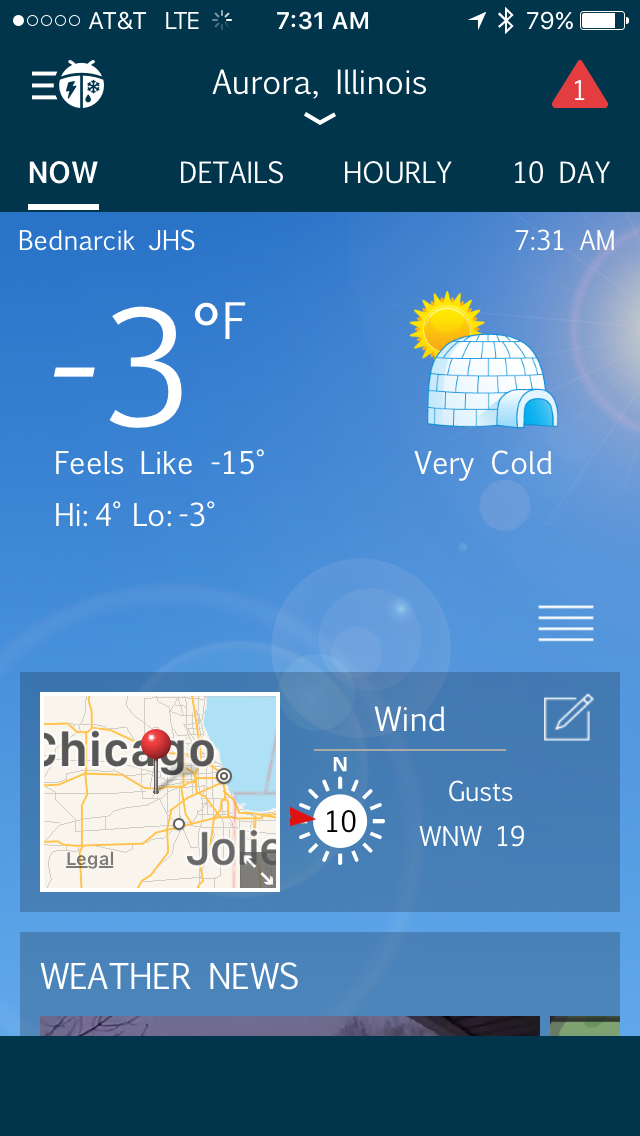The height and width of the screenshot is (1136, 640).
Task: Edit the Wind card with the pencil icon
Action: coord(568,718)
